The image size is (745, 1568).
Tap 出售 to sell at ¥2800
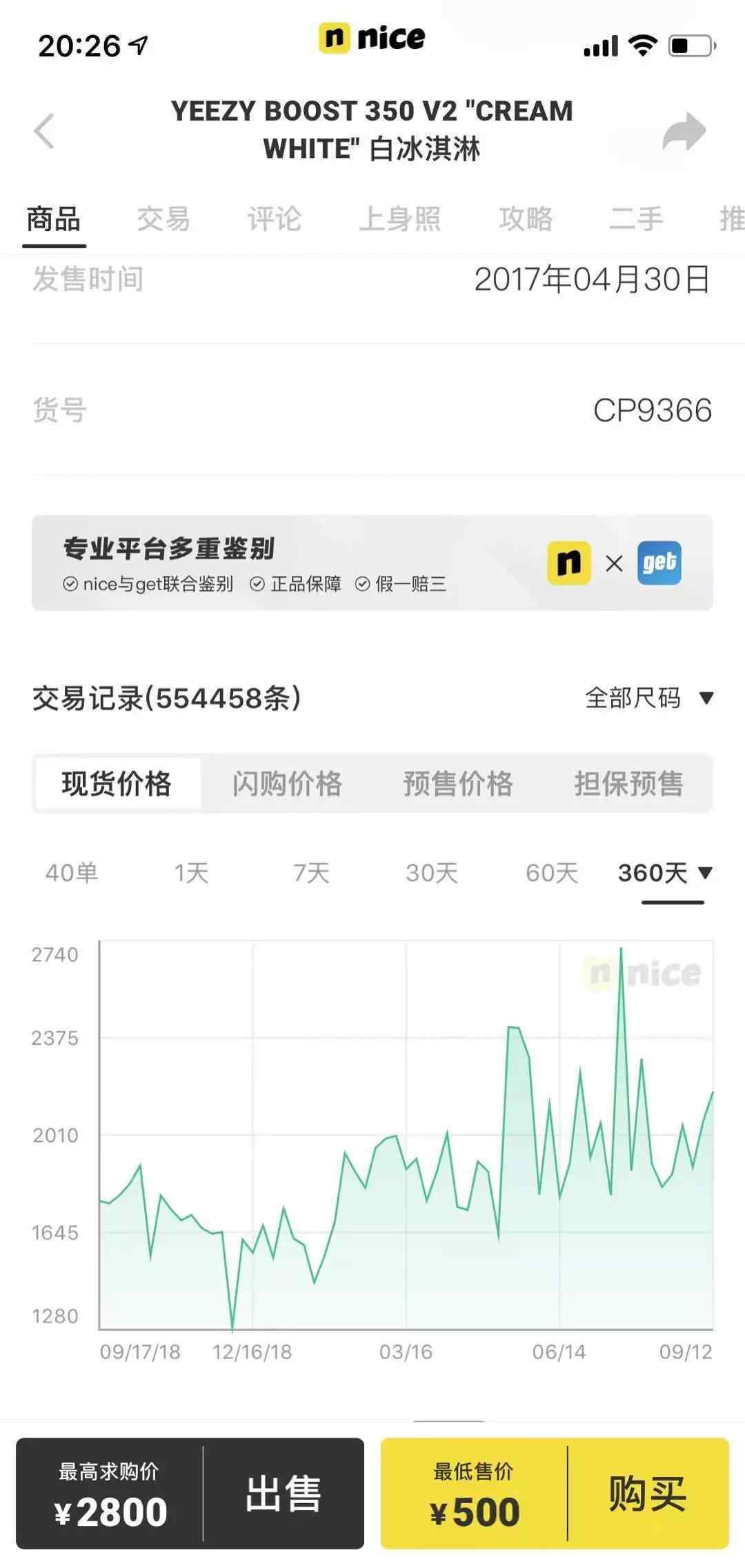(283, 1494)
